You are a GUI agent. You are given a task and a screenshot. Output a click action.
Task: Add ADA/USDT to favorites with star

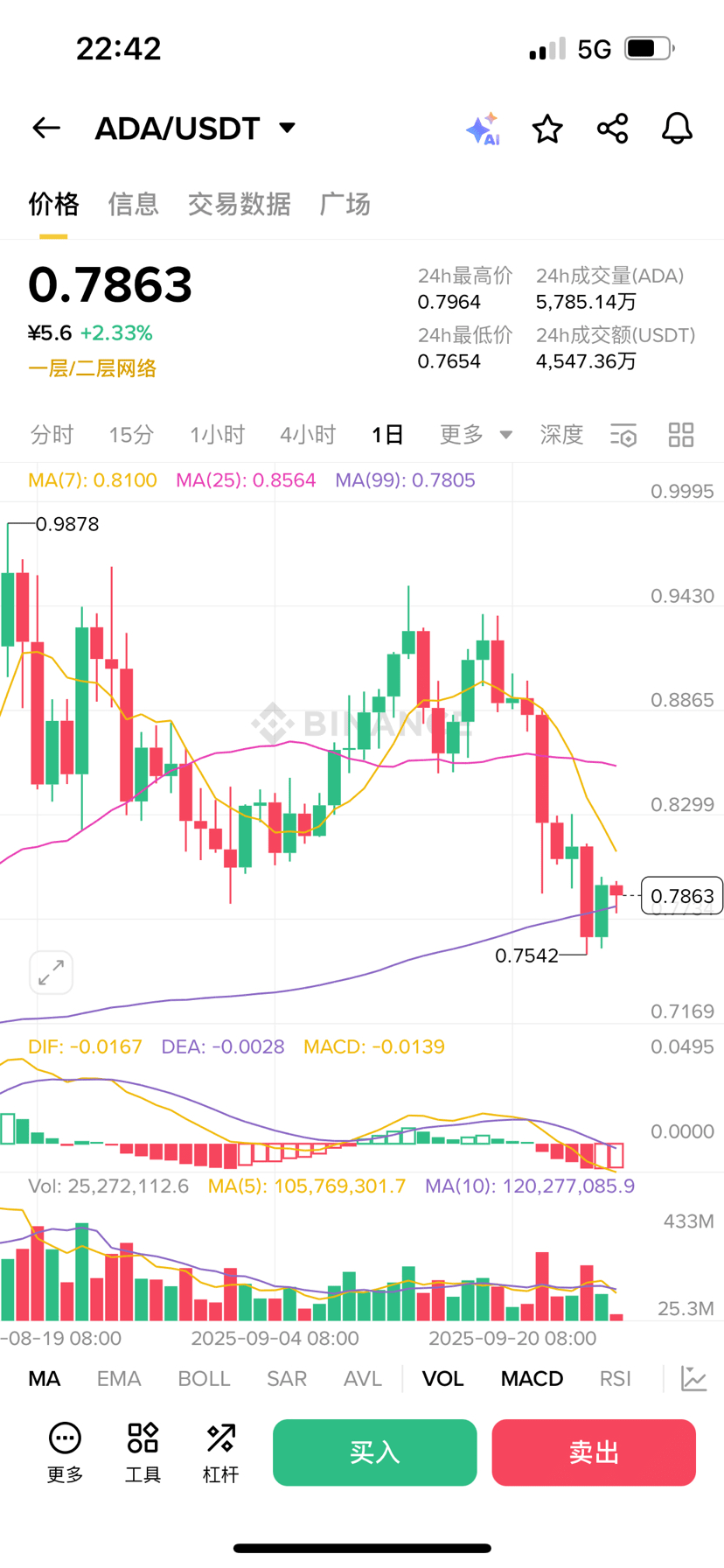pyautogui.click(x=547, y=129)
